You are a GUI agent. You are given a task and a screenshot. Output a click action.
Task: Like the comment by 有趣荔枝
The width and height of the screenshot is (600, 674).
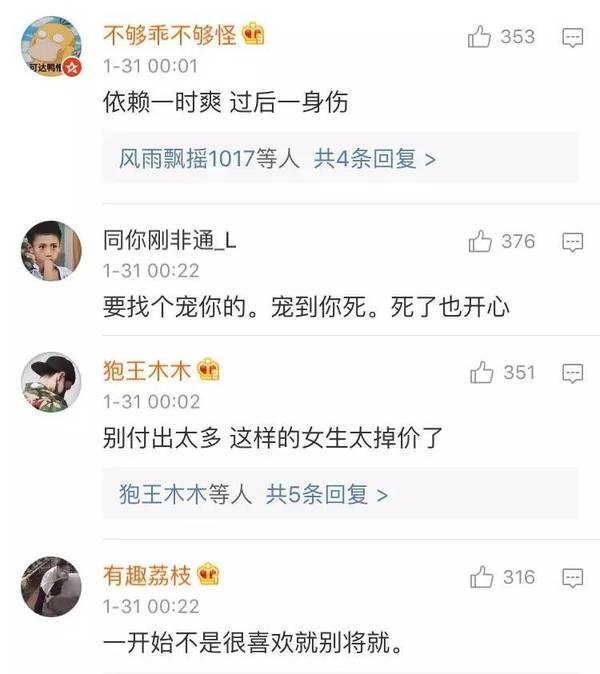pyautogui.click(x=481, y=577)
